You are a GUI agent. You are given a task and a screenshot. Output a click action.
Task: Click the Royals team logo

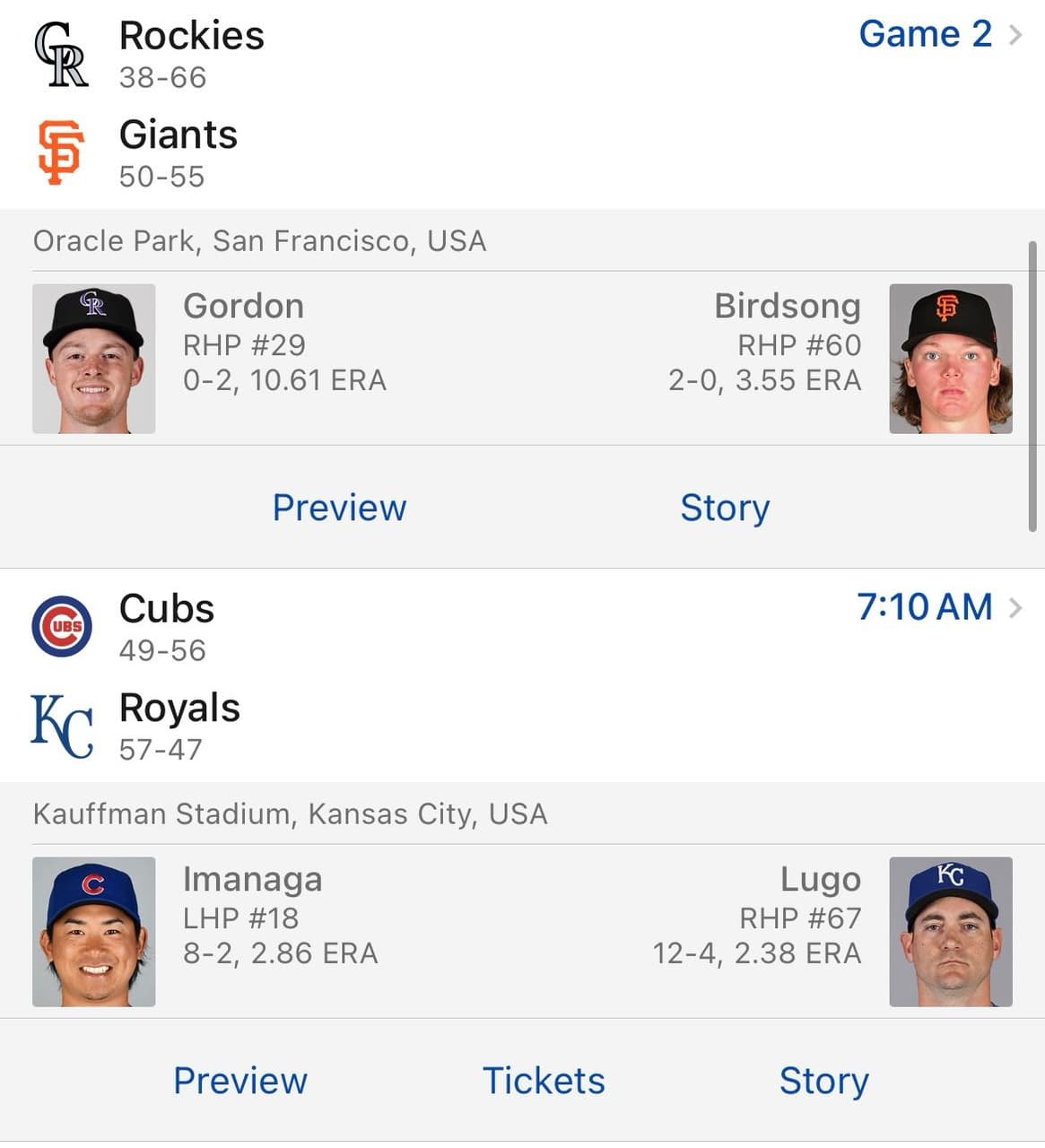pos(61,724)
